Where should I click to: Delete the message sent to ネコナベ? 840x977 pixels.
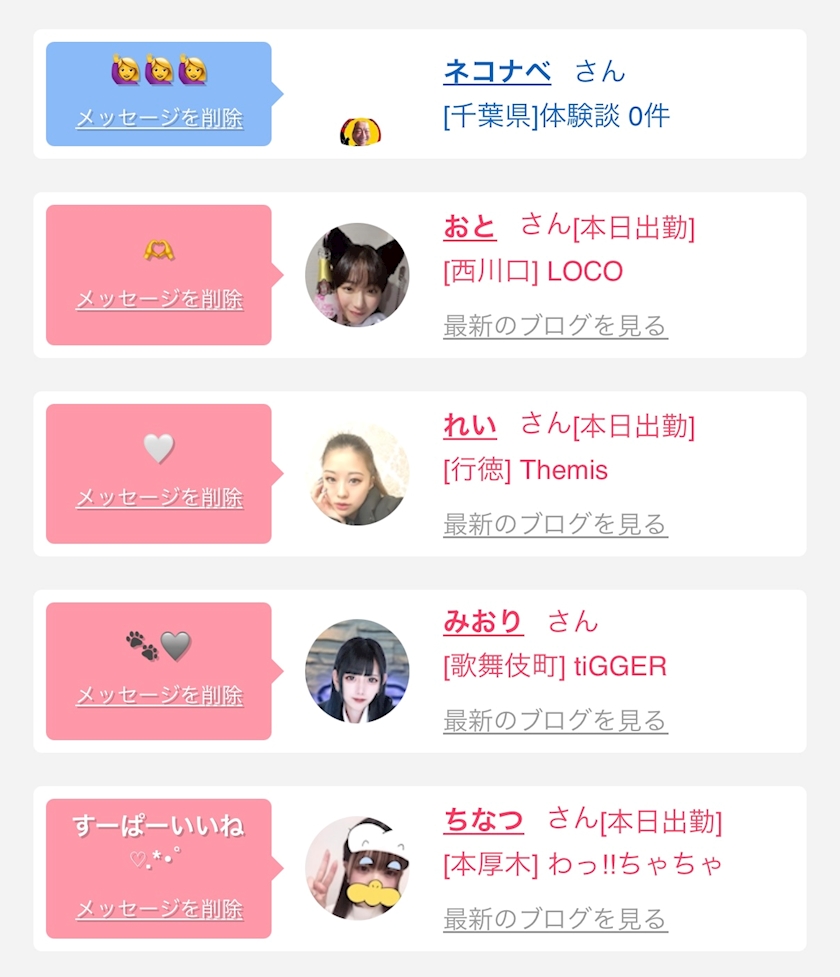[x=160, y=118]
